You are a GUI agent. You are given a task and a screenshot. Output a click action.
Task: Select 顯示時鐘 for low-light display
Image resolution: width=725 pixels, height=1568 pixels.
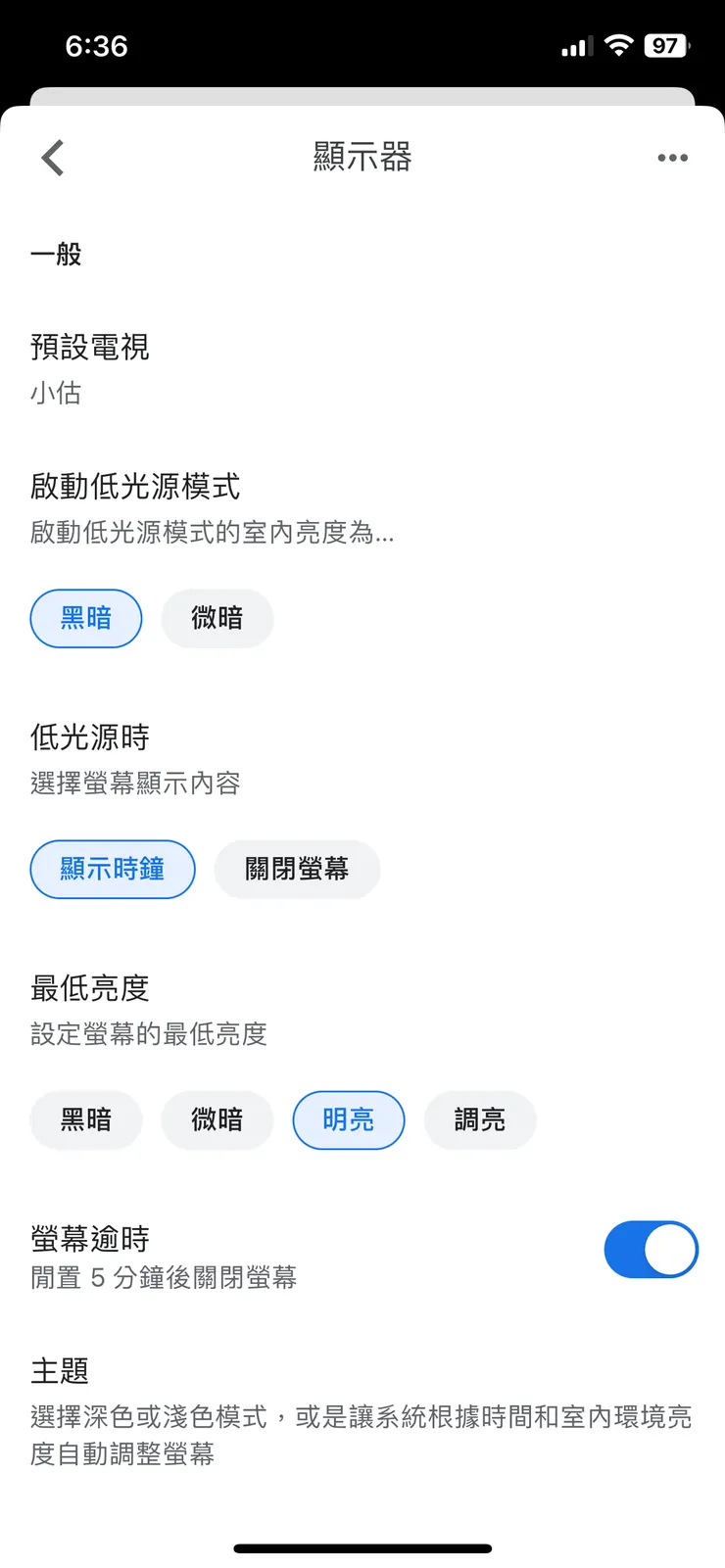pos(113,869)
